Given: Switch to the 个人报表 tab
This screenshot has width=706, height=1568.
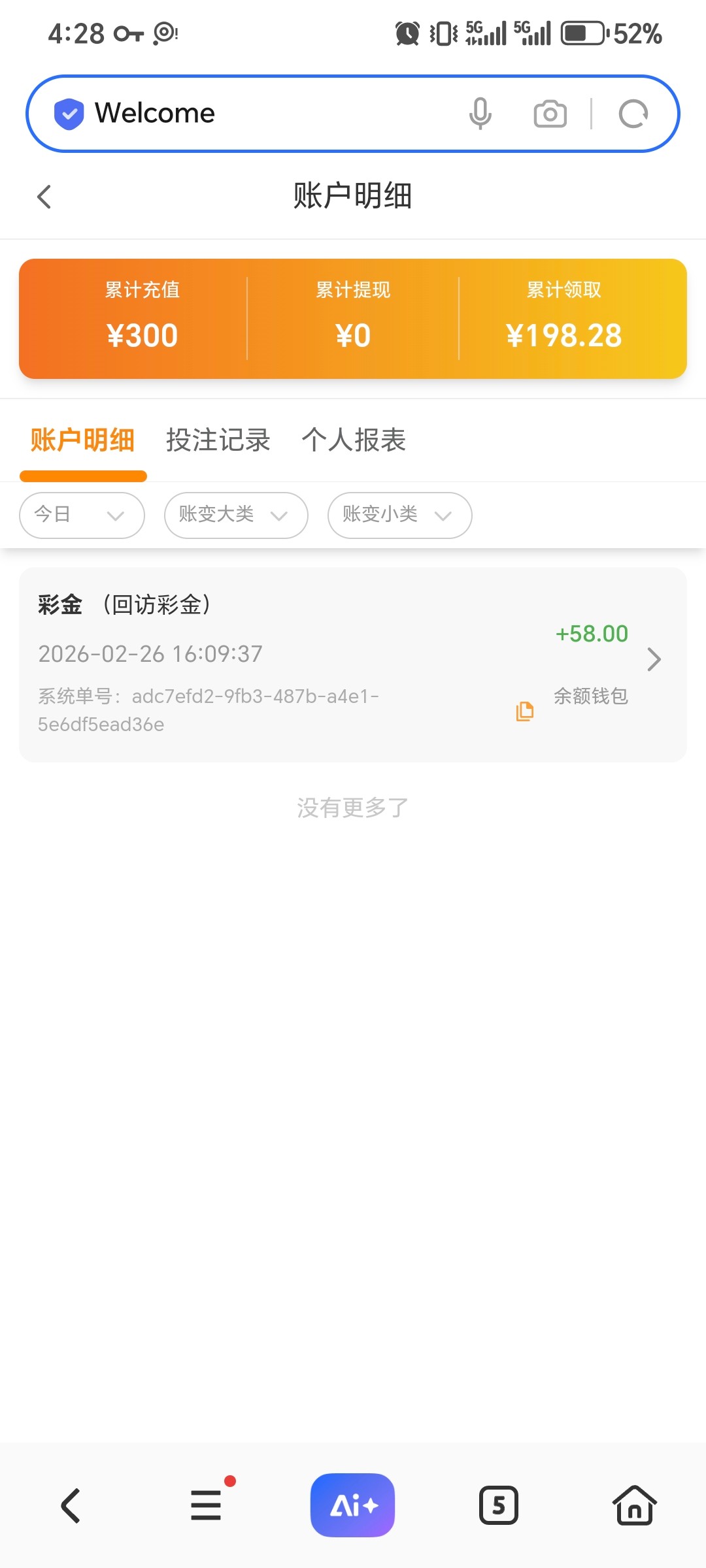Looking at the screenshot, I should click(x=354, y=440).
